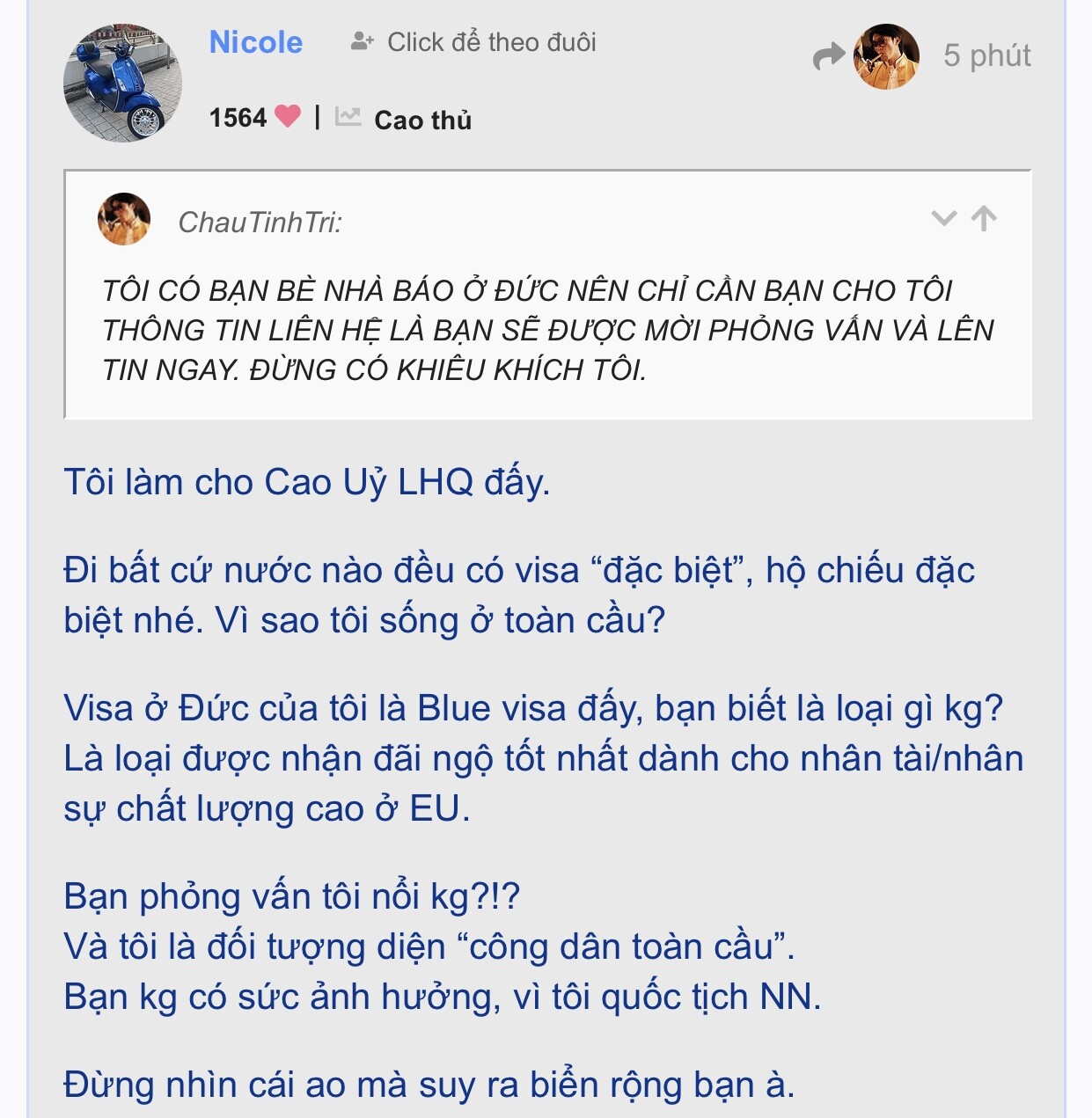Screen dimensions: 1092x1118
Task: Open Nicole's profile picture
Action: pyautogui.click(x=122, y=84)
